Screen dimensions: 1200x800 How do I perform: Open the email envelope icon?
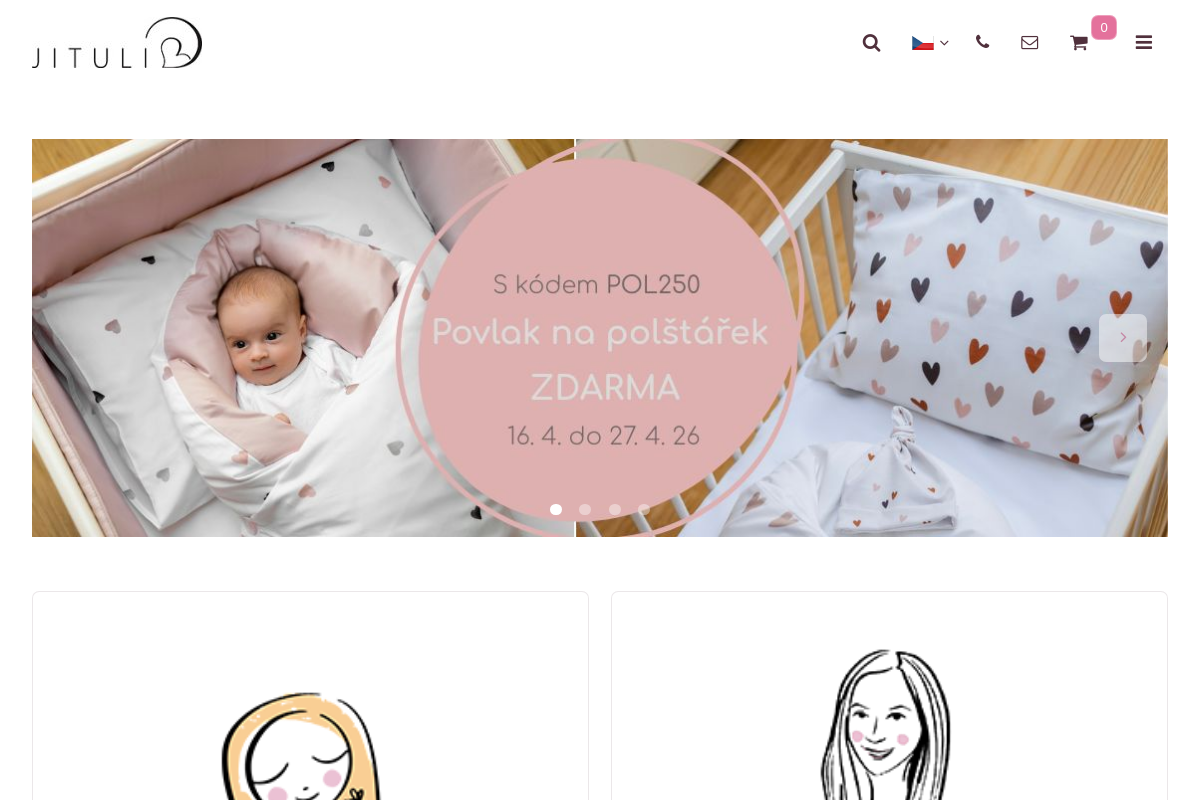(x=1029, y=43)
